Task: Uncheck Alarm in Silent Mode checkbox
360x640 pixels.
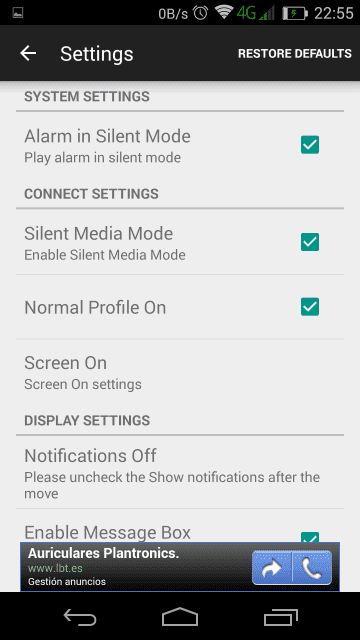Action: pos(310,145)
